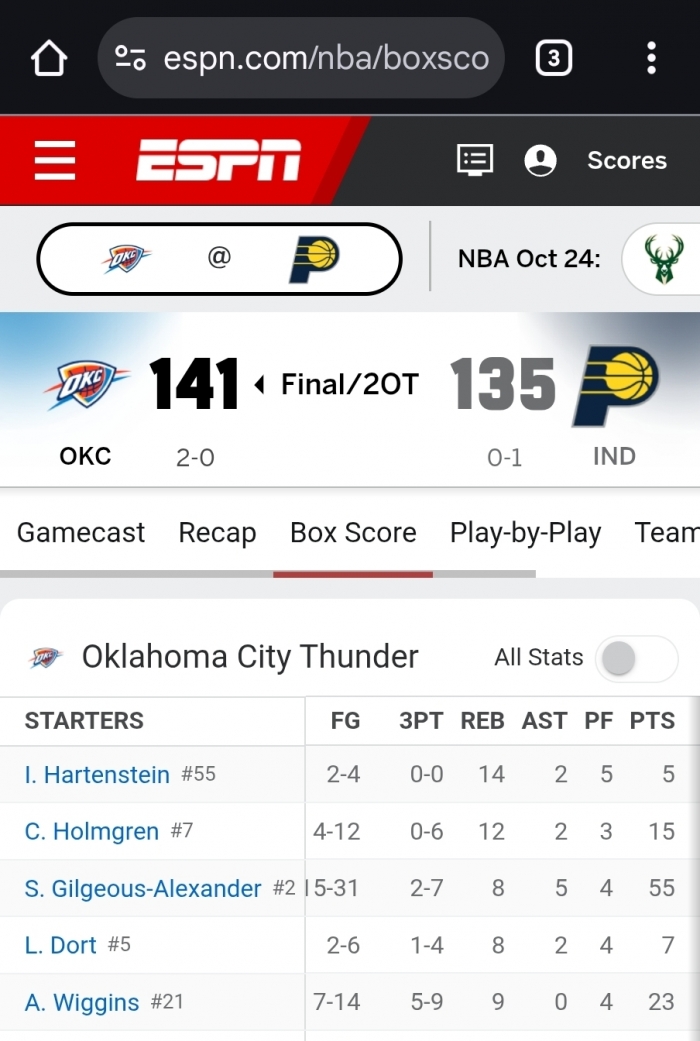View A. Wiggins's player profile
The image size is (700, 1041).
[82, 1003]
